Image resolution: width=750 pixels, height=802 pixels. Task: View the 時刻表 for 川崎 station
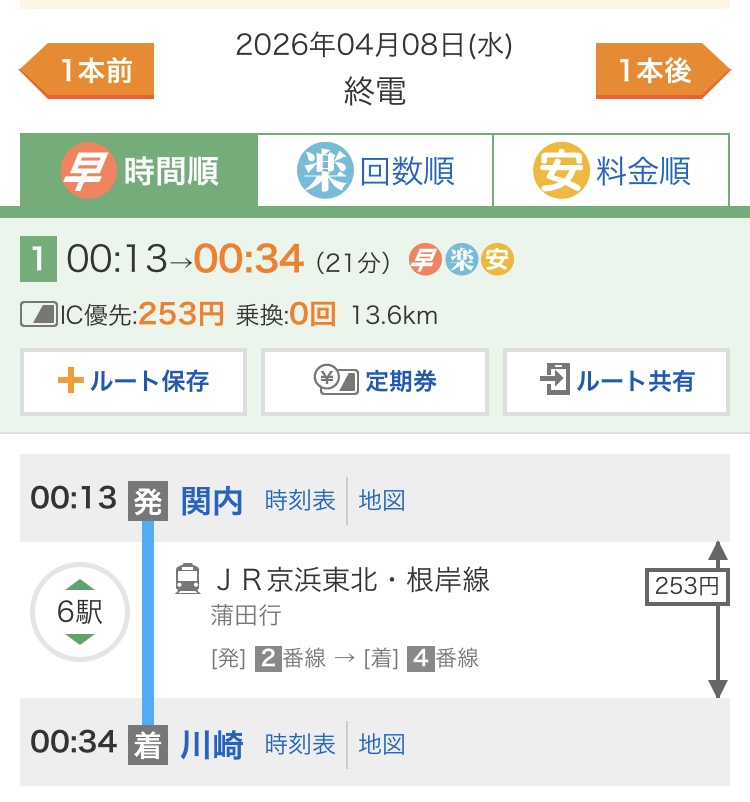coord(300,745)
